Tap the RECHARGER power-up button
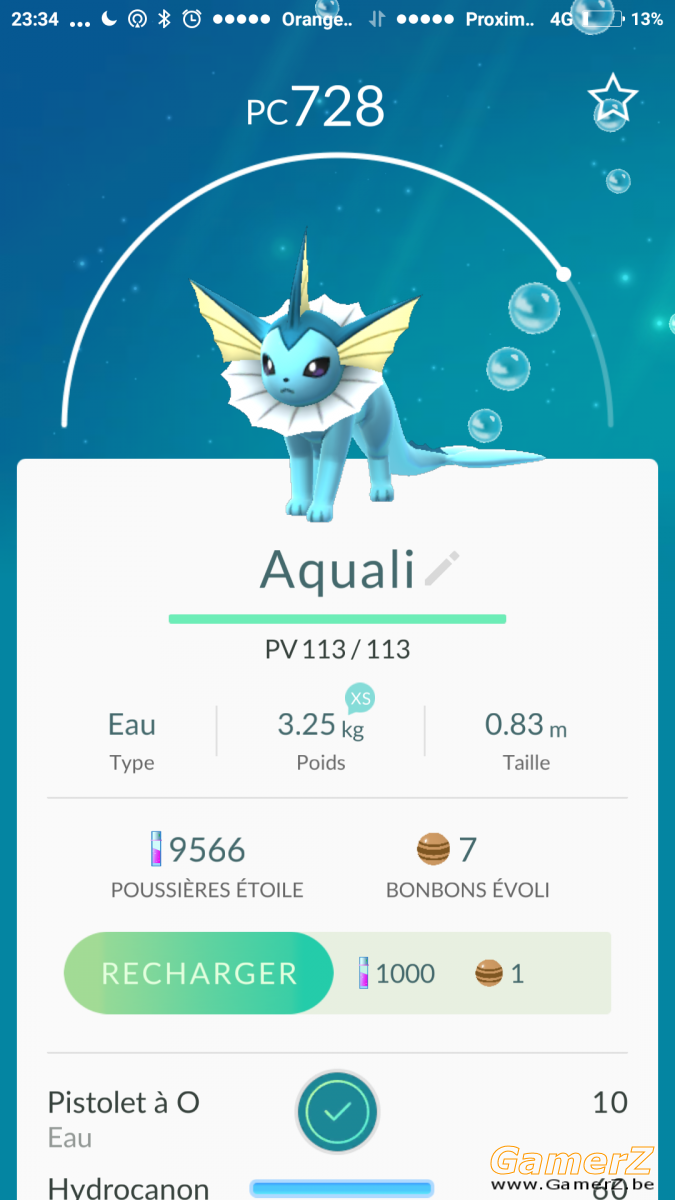Image resolution: width=675 pixels, height=1200 pixels. 199,974
